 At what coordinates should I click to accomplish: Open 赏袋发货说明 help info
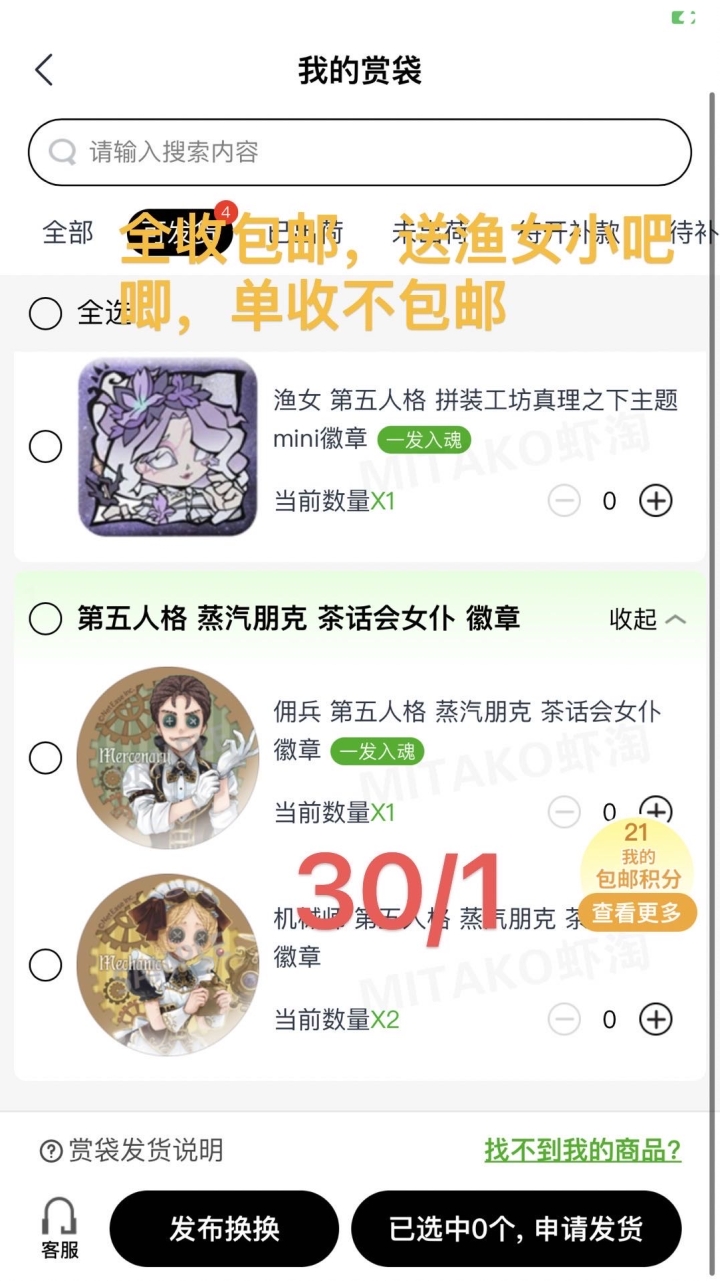pyautogui.click(x=131, y=1151)
